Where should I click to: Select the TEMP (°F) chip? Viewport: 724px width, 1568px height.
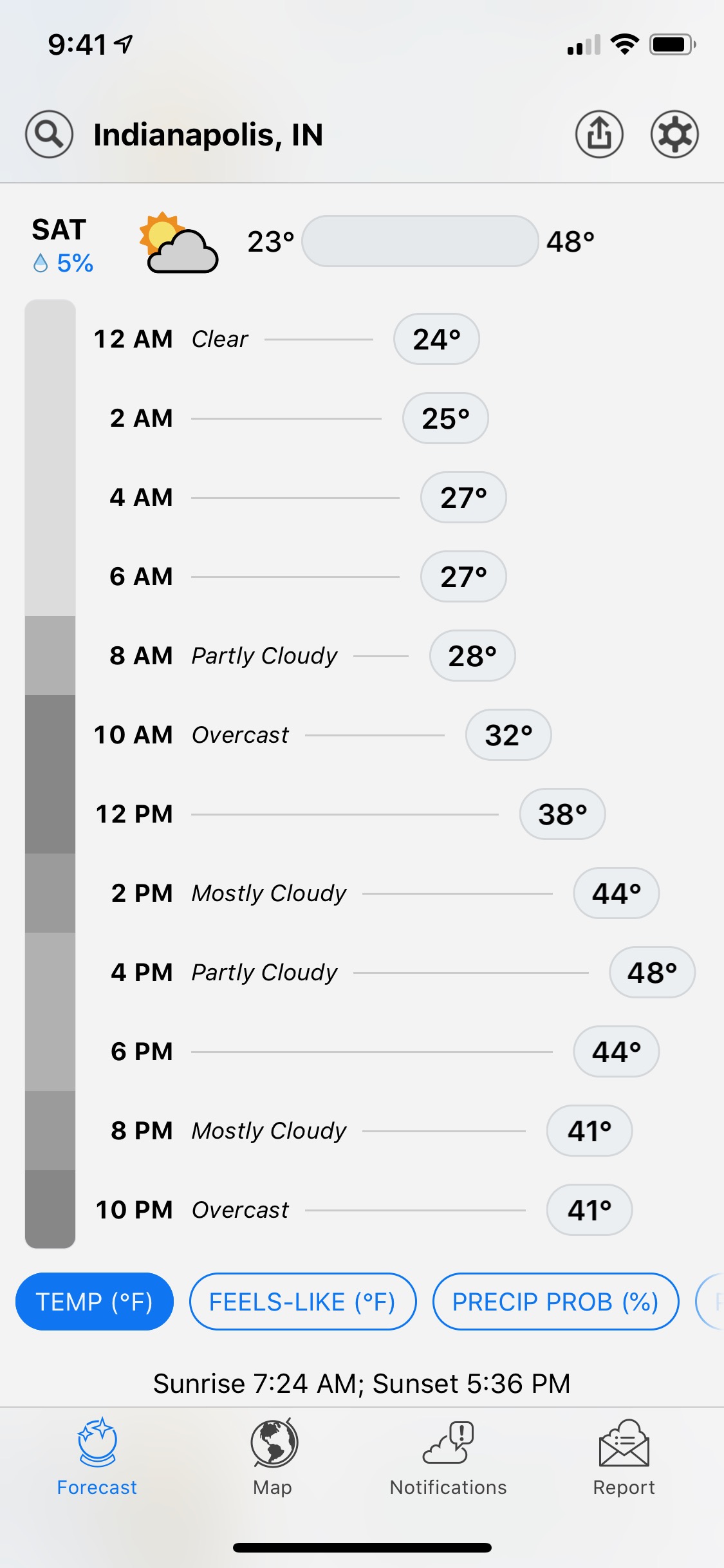(95, 1302)
